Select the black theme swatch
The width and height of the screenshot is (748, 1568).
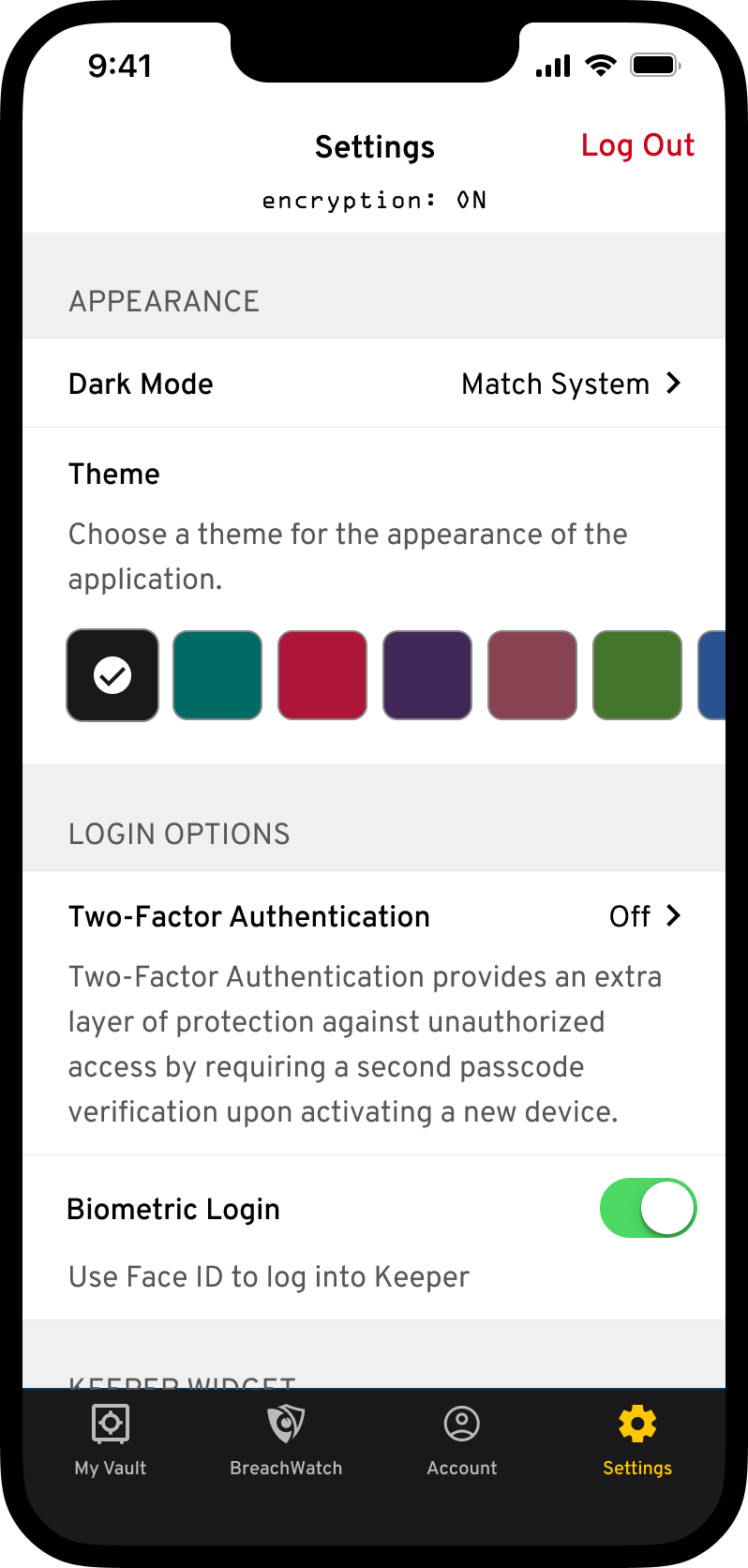tap(112, 675)
